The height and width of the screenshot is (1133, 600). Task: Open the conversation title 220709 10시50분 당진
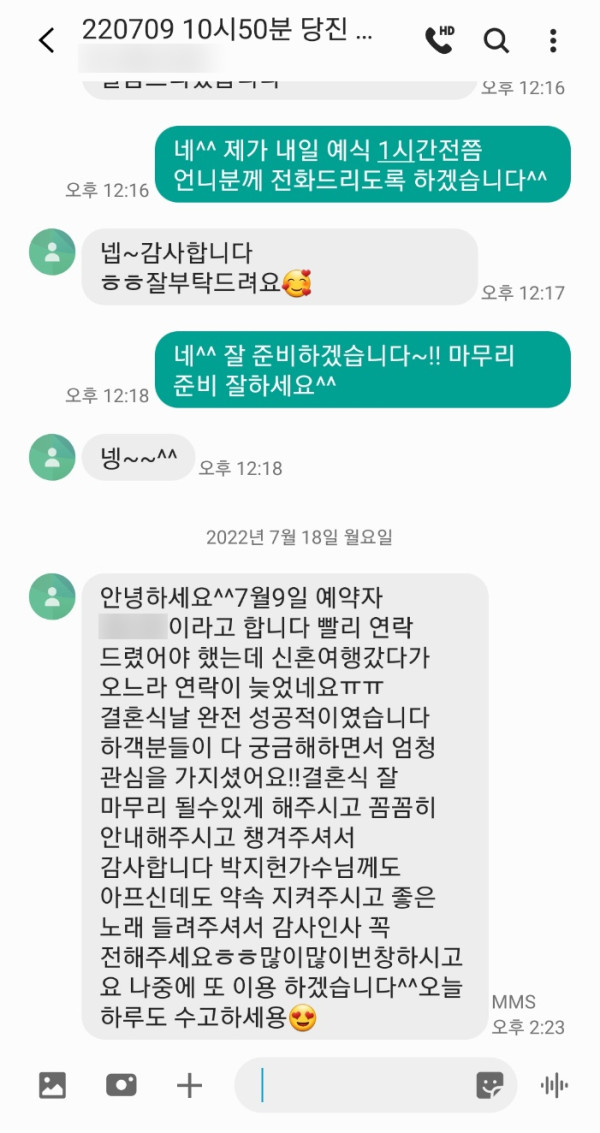(x=226, y=30)
